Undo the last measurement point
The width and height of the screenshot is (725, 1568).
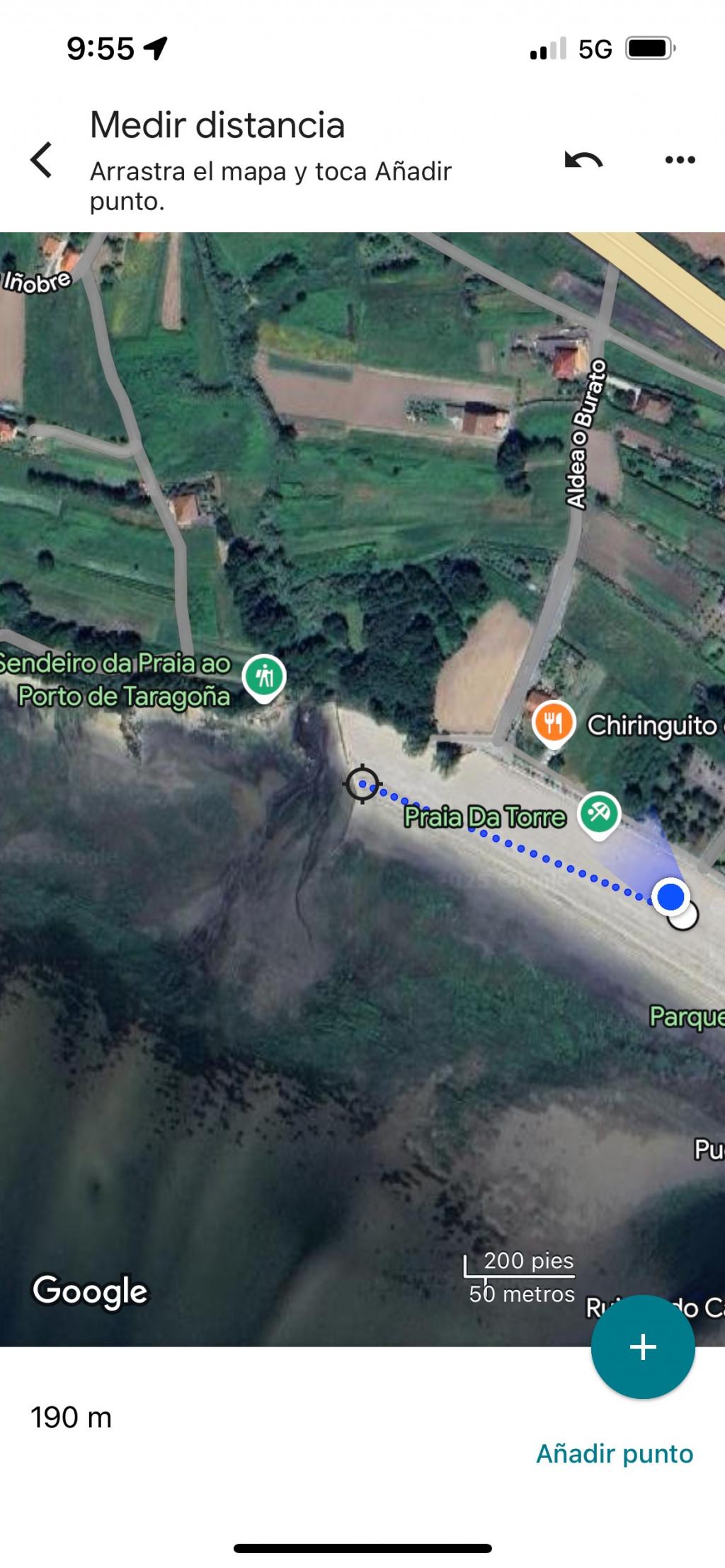(x=583, y=160)
